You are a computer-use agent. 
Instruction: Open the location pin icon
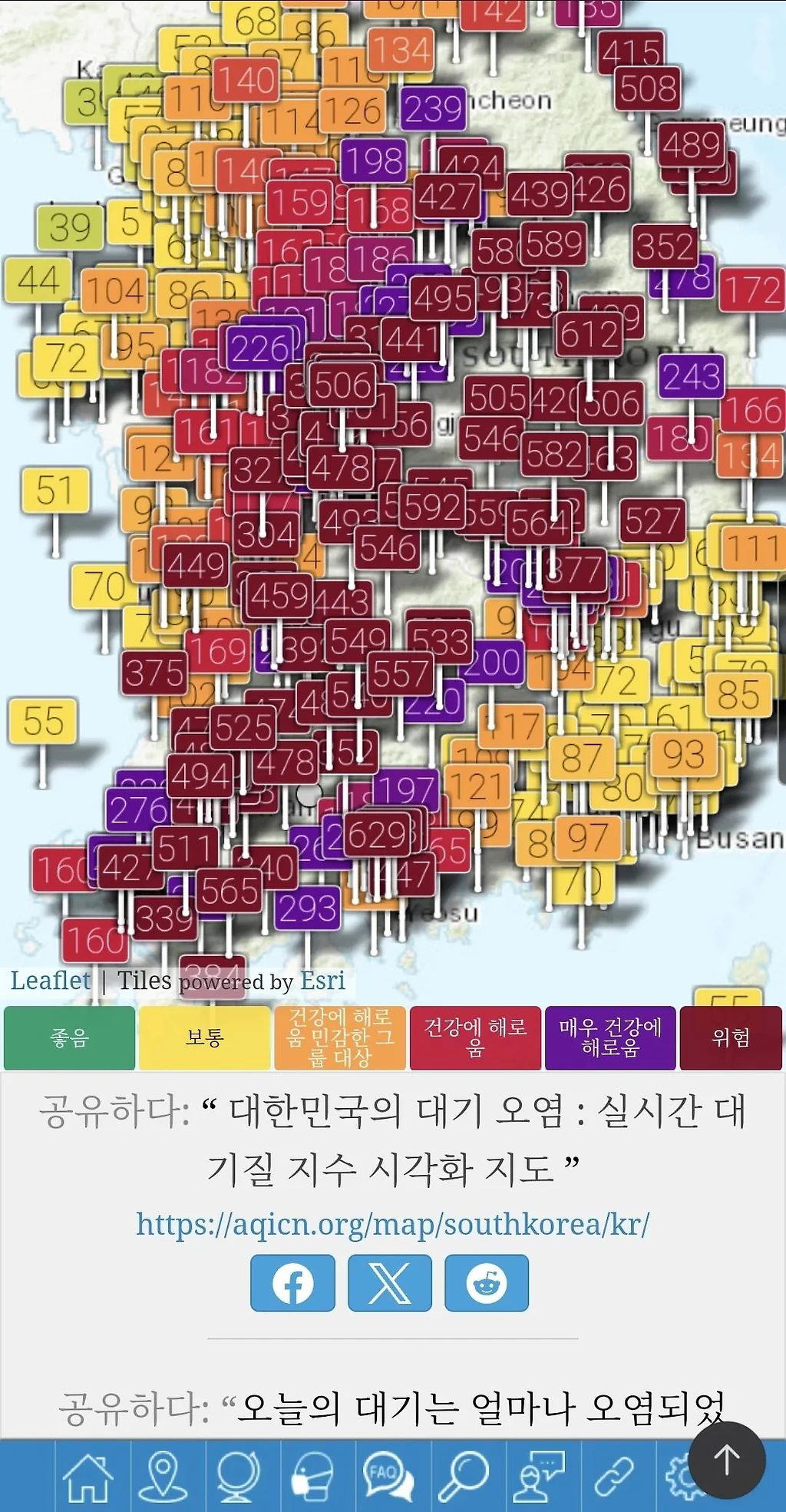pos(163,1477)
